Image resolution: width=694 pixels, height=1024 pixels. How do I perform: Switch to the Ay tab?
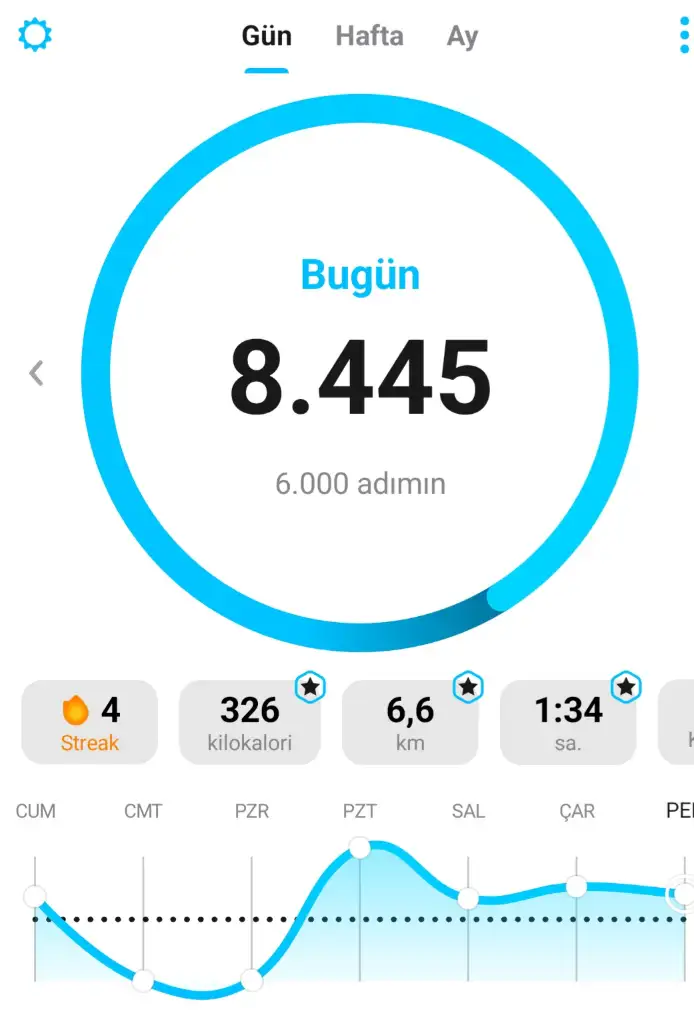pos(462,37)
